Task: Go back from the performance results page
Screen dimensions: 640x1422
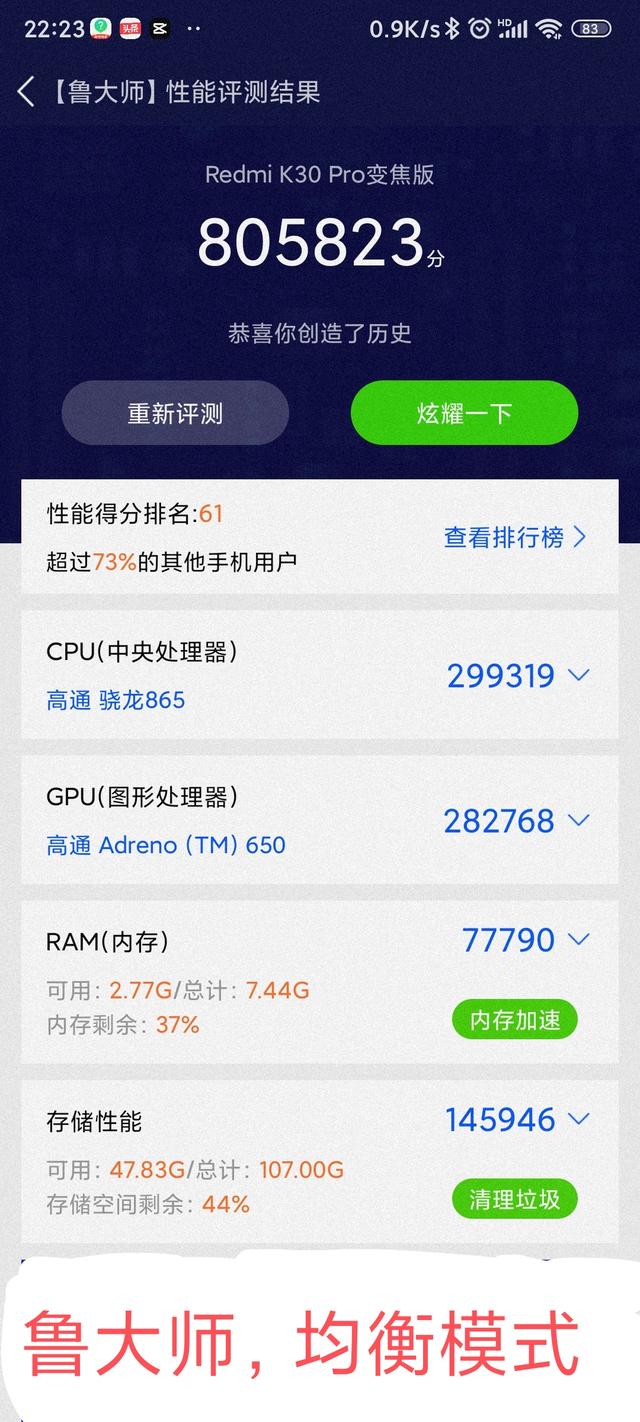Action: pos(27,92)
